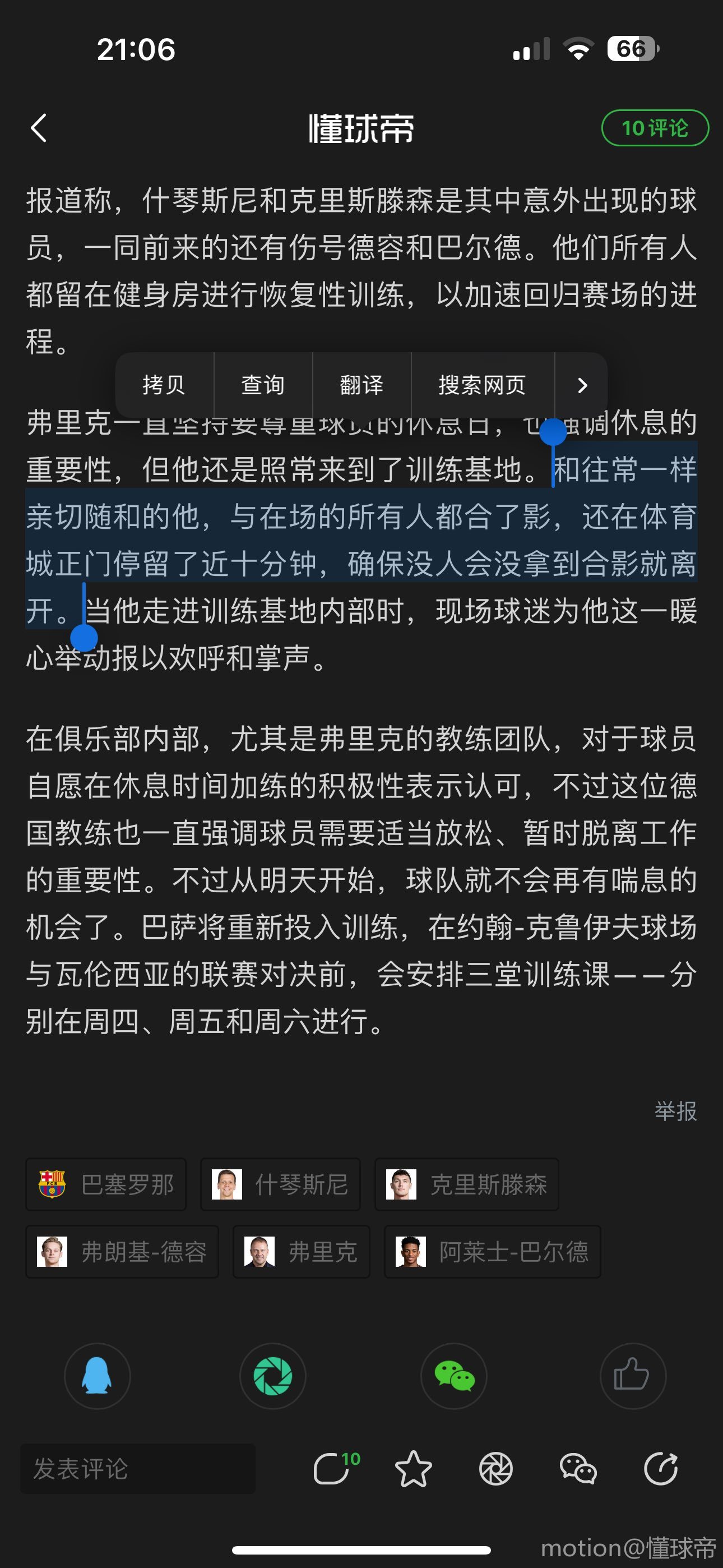Share to QQ with the penguin icon
This screenshot has width=723, height=1568.
(x=98, y=1376)
